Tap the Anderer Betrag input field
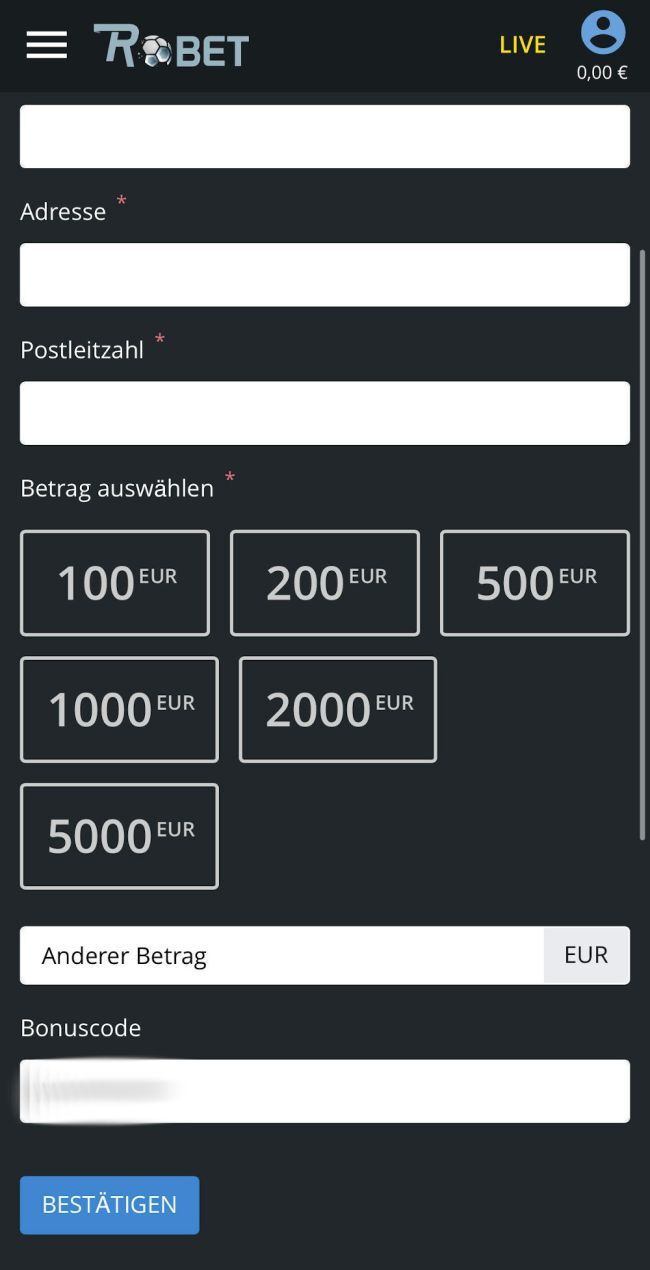Viewport: 650px width, 1270px height. (282, 955)
